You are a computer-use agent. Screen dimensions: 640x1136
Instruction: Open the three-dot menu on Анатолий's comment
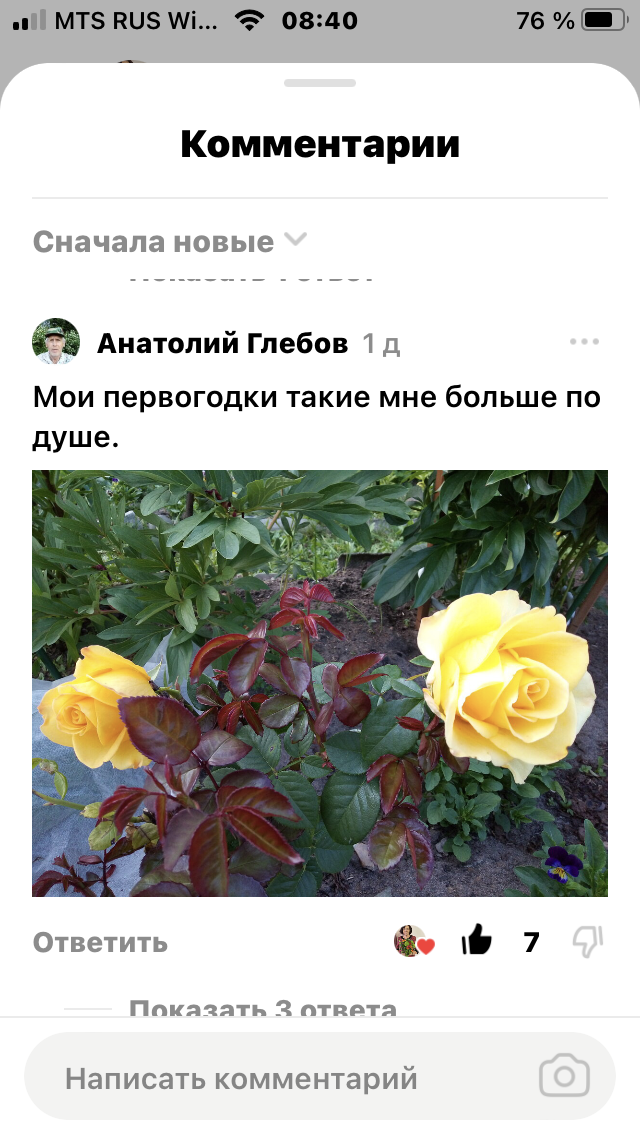coord(584,342)
